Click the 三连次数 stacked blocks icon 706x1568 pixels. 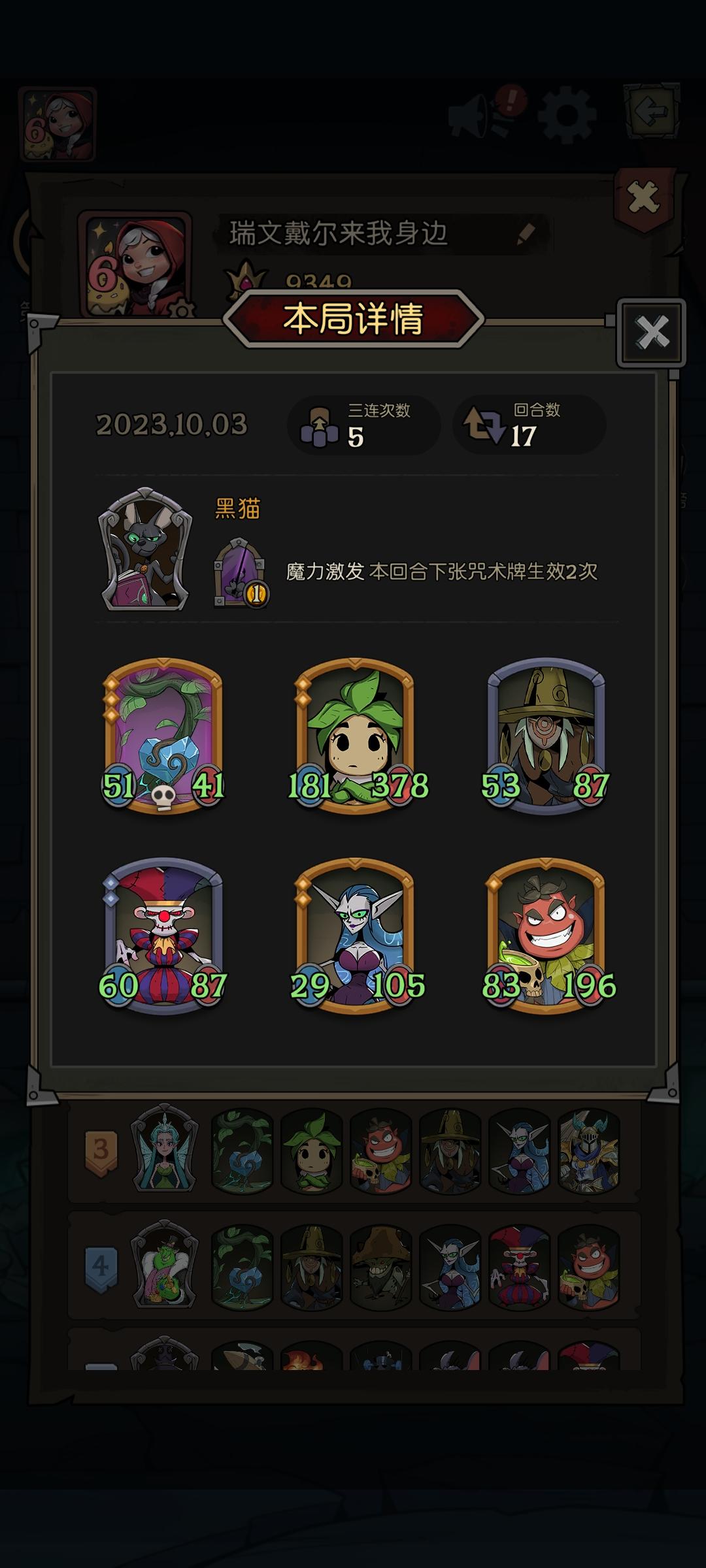318,425
